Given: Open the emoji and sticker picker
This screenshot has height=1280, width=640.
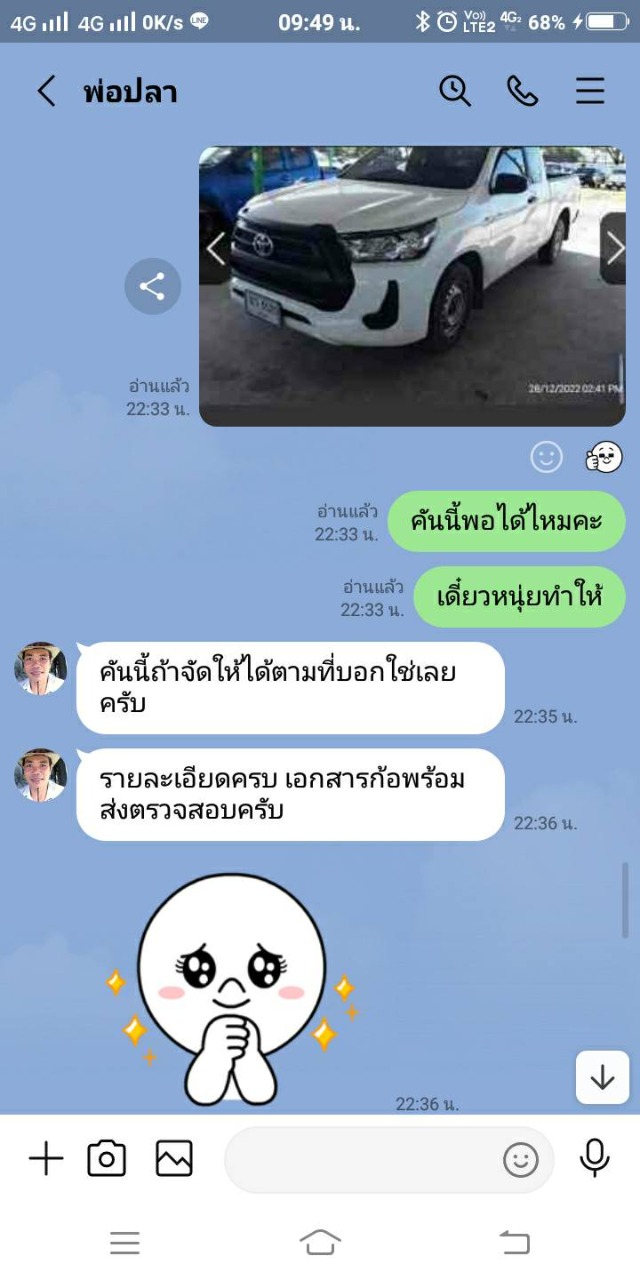Looking at the screenshot, I should point(520,1160).
